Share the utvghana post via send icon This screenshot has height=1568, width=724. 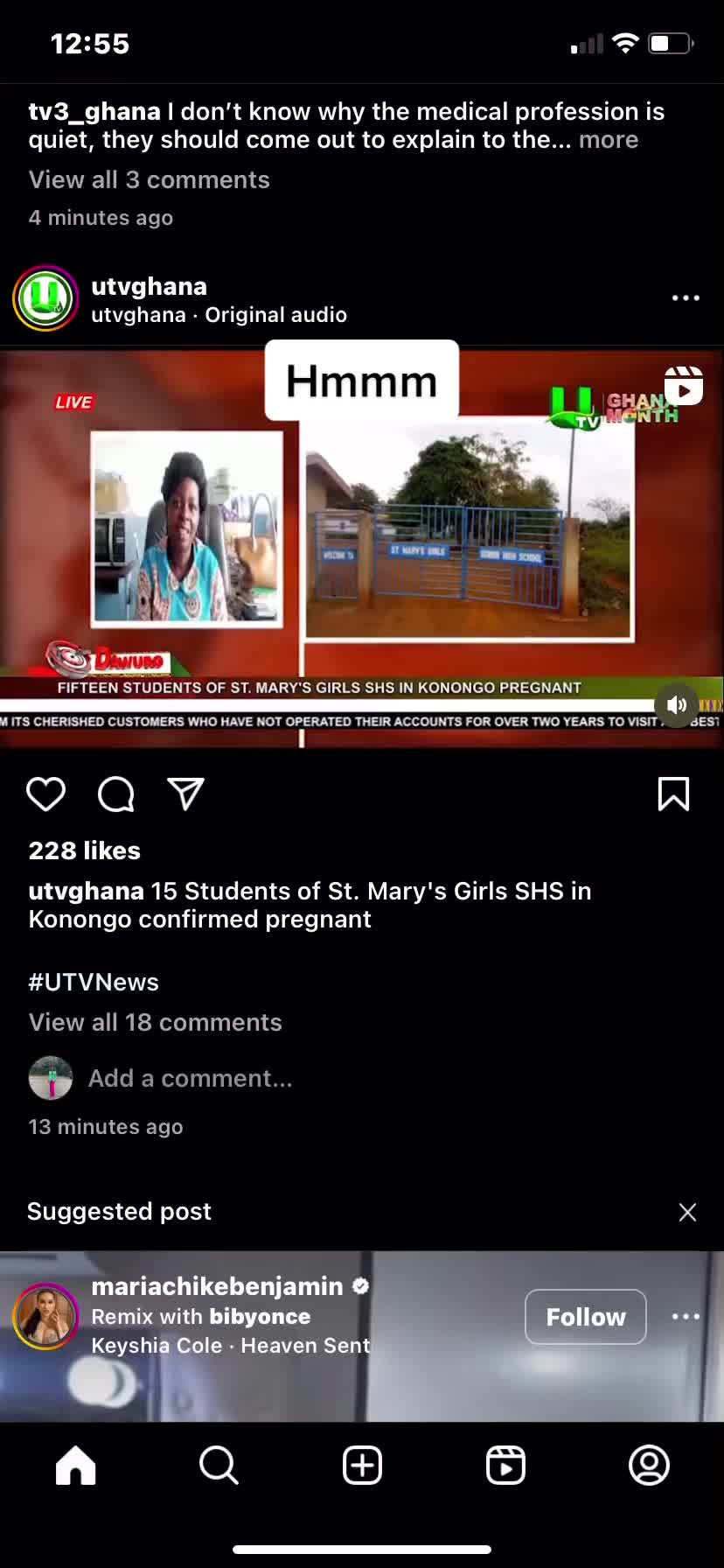coord(185,794)
